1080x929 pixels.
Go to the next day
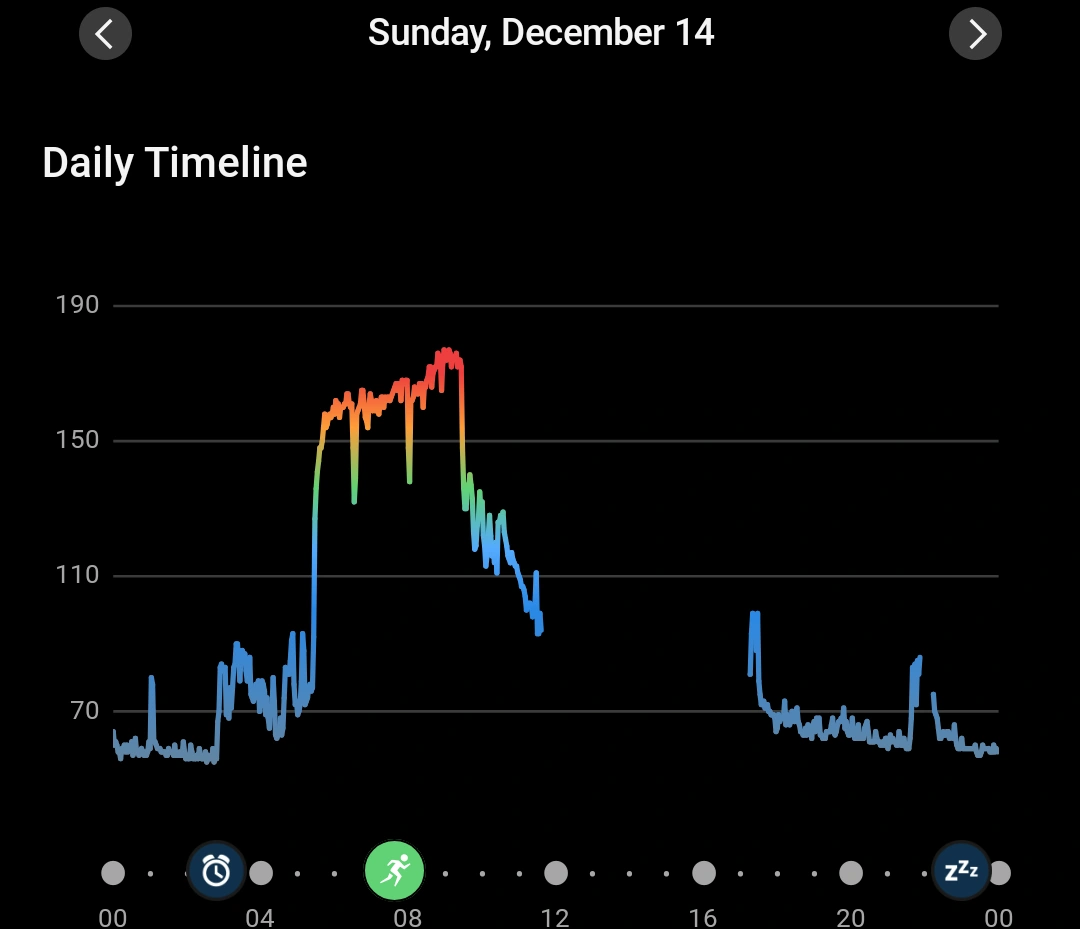tap(975, 34)
